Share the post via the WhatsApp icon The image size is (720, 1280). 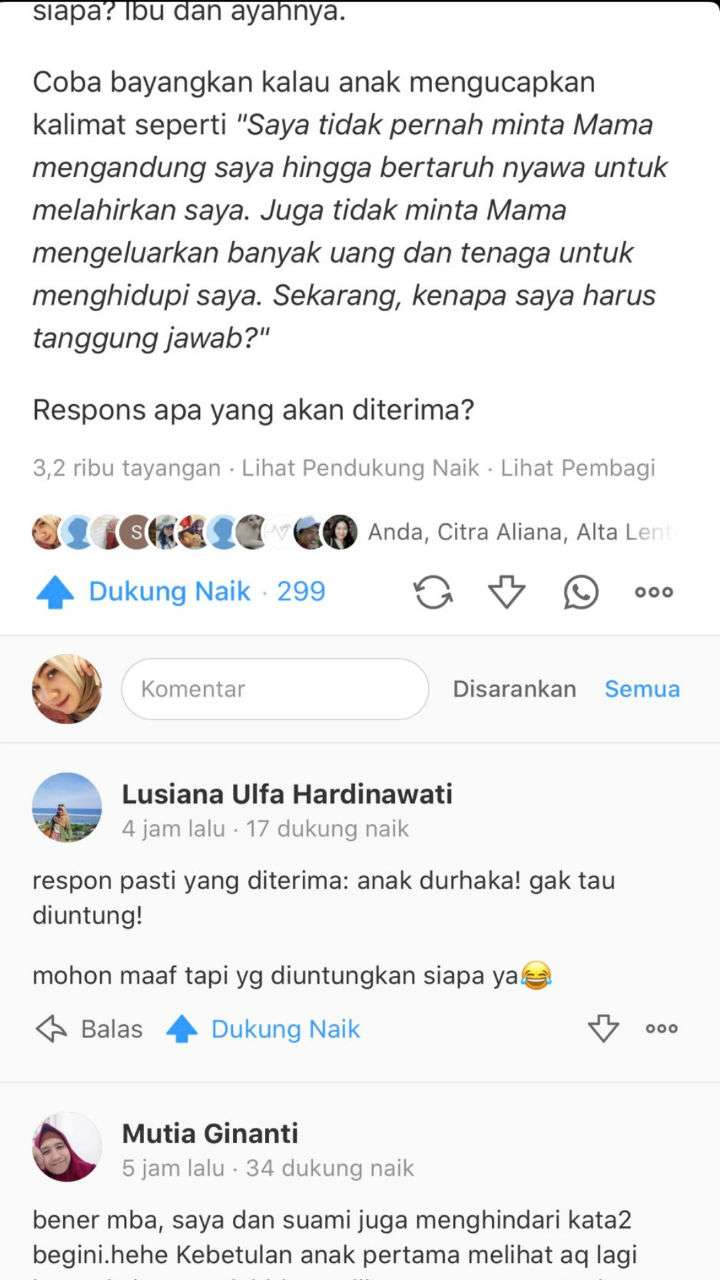click(x=581, y=591)
